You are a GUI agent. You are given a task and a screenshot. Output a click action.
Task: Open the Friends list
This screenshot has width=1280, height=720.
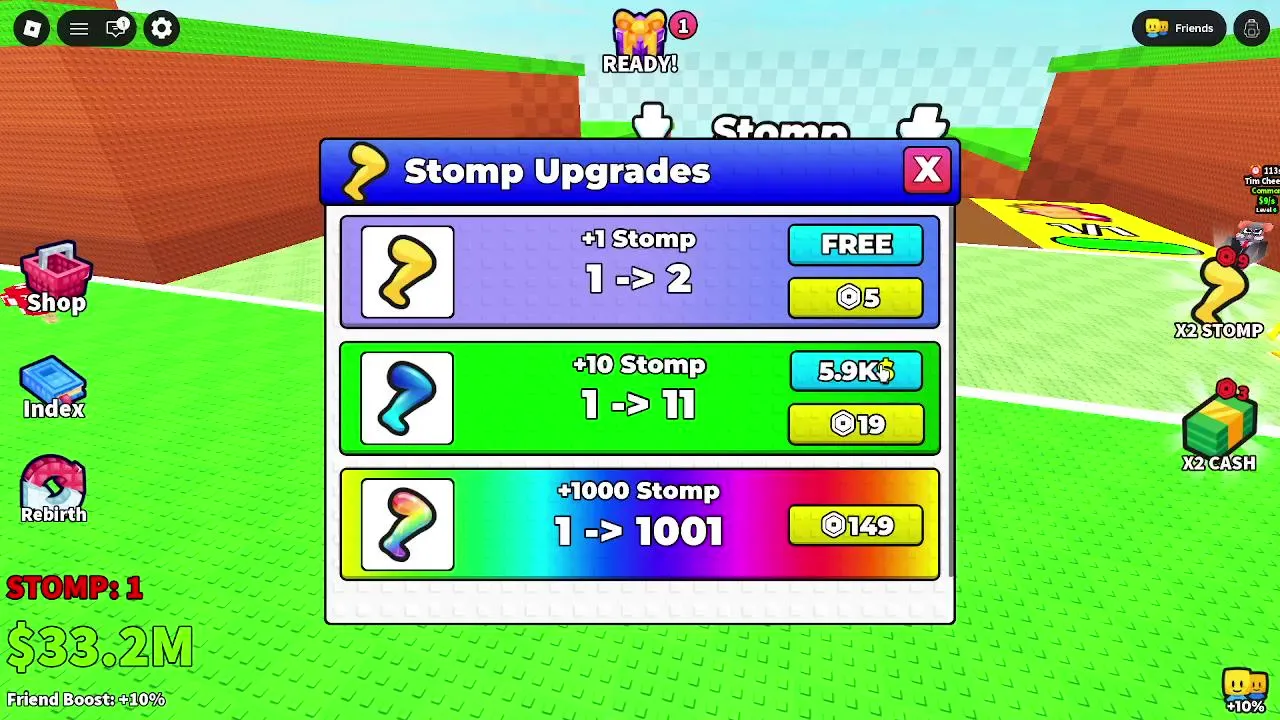(x=1179, y=28)
